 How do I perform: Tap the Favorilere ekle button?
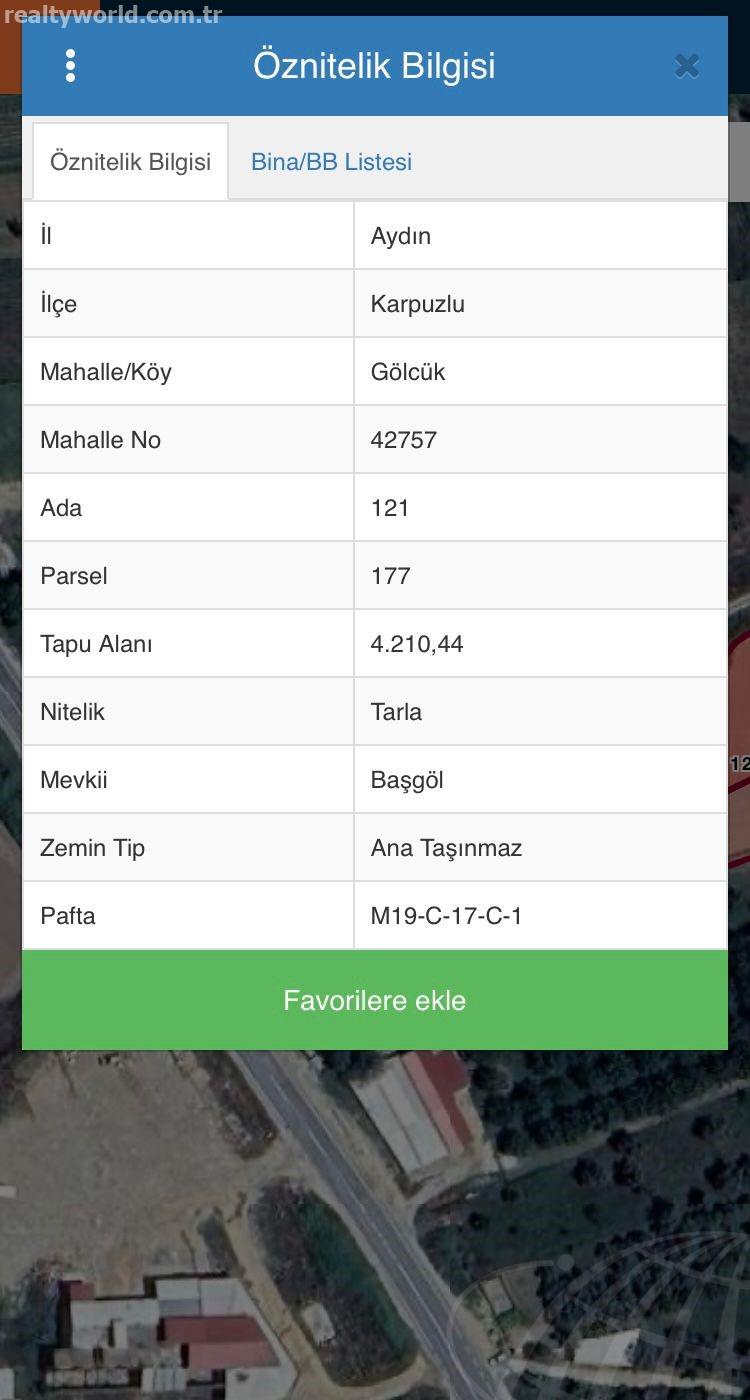[375, 1000]
